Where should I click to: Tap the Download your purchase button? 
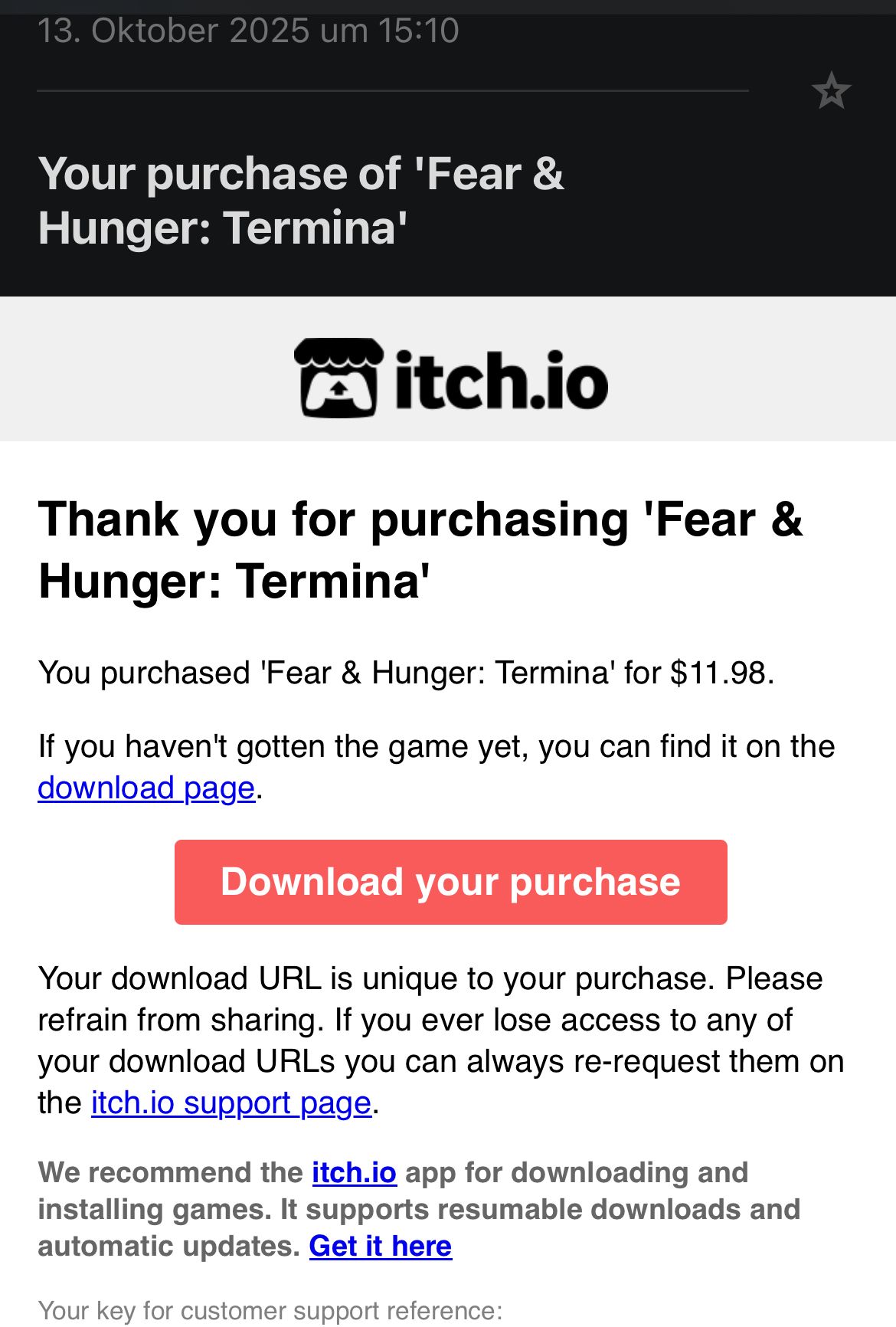450,882
